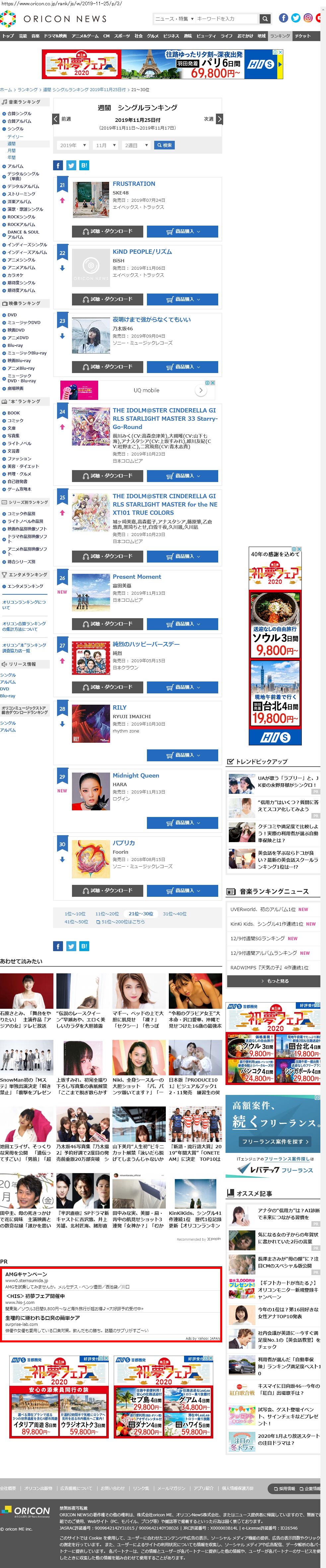The image size is (326, 1568).
Task: Open the Present Moment cover thumbnail
Action: tap(91, 592)
